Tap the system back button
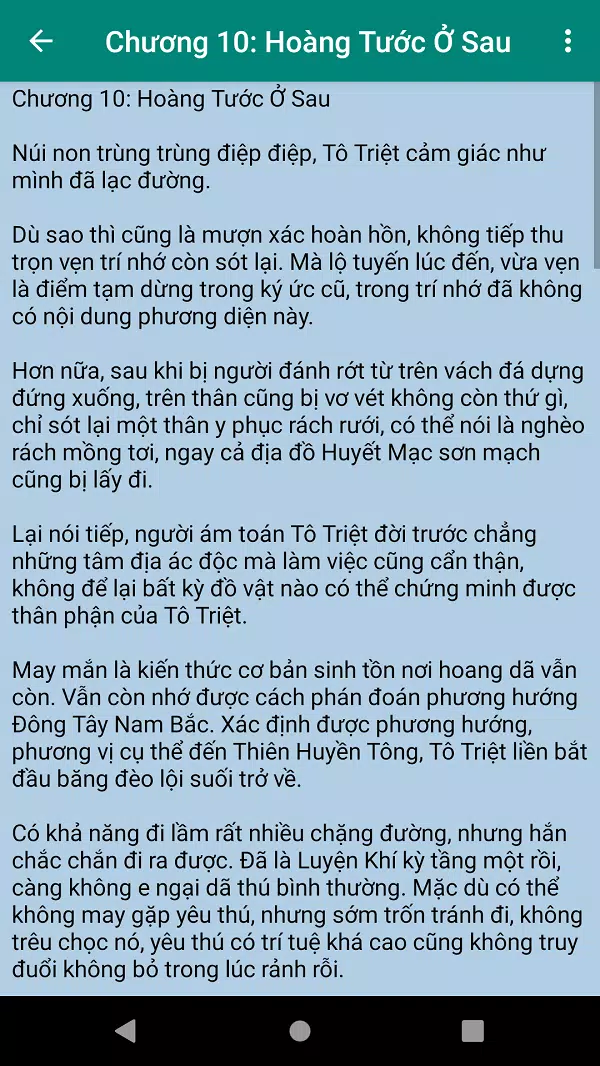This screenshot has width=600, height=1066. coord(125,1031)
